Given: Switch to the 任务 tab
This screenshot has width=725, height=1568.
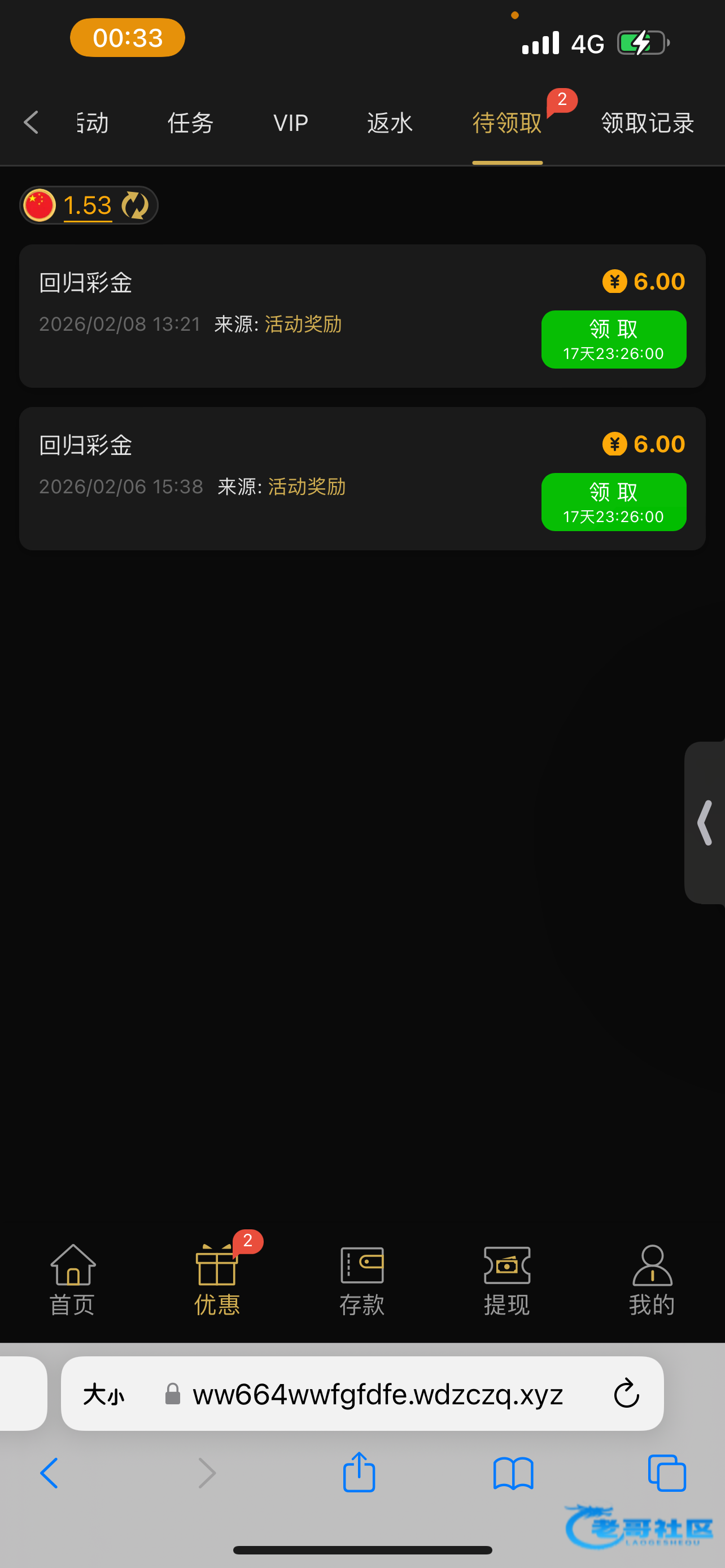Looking at the screenshot, I should point(190,123).
